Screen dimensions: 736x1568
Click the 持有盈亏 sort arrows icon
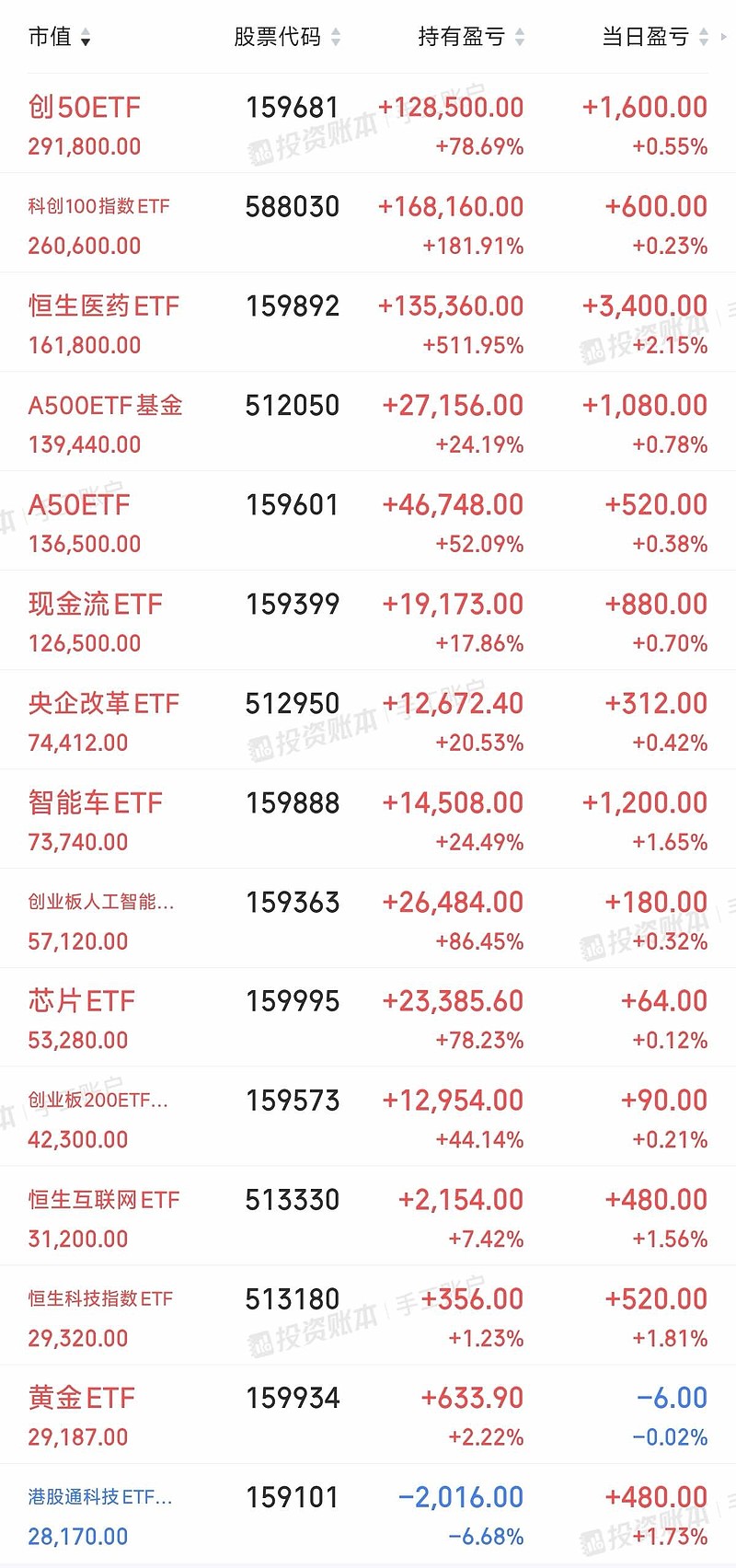[x=521, y=37]
